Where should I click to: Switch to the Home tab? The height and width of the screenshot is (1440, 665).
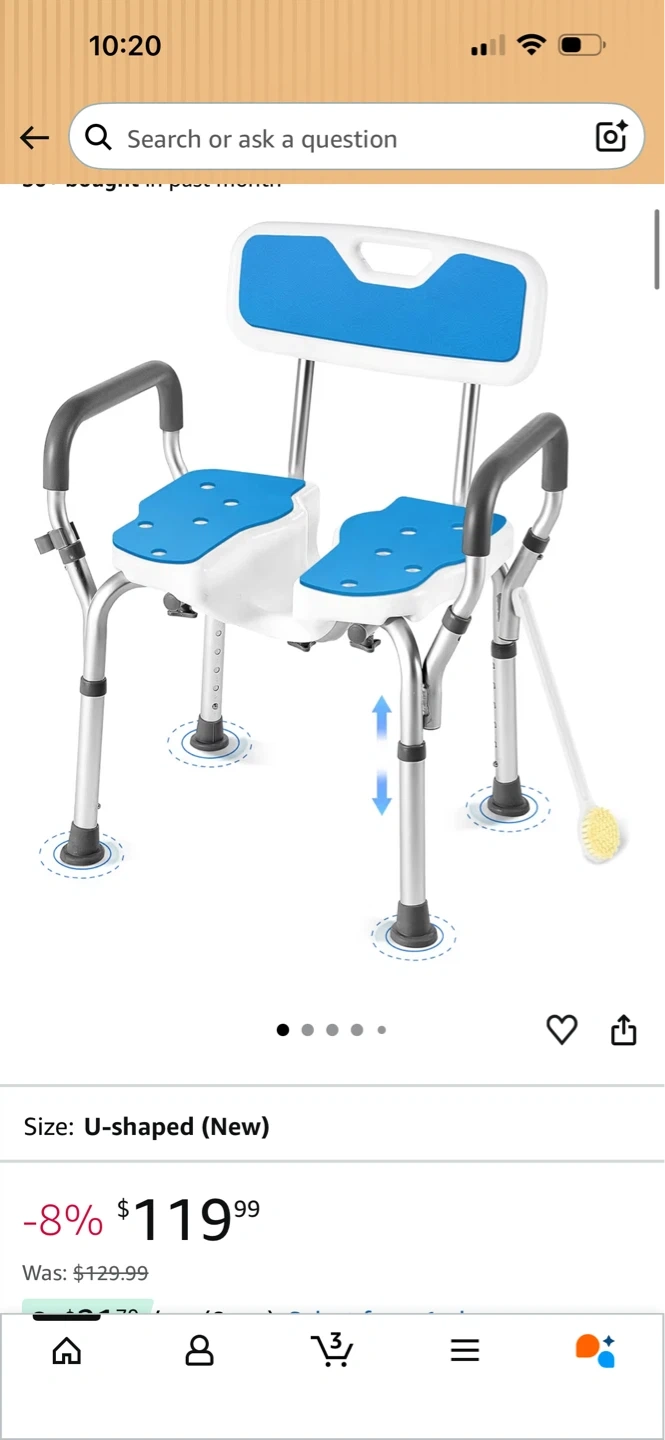[x=67, y=1351]
